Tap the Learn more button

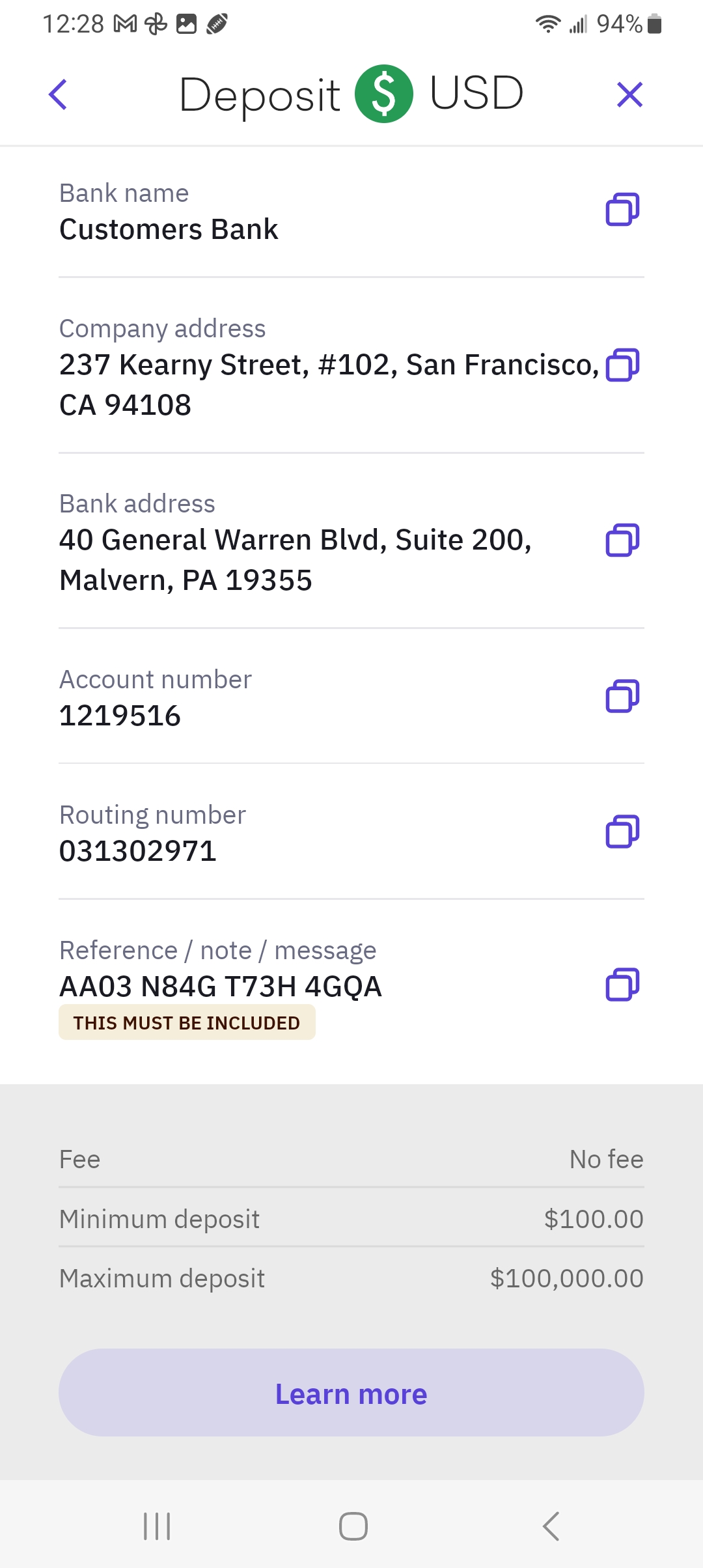click(x=351, y=1393)
